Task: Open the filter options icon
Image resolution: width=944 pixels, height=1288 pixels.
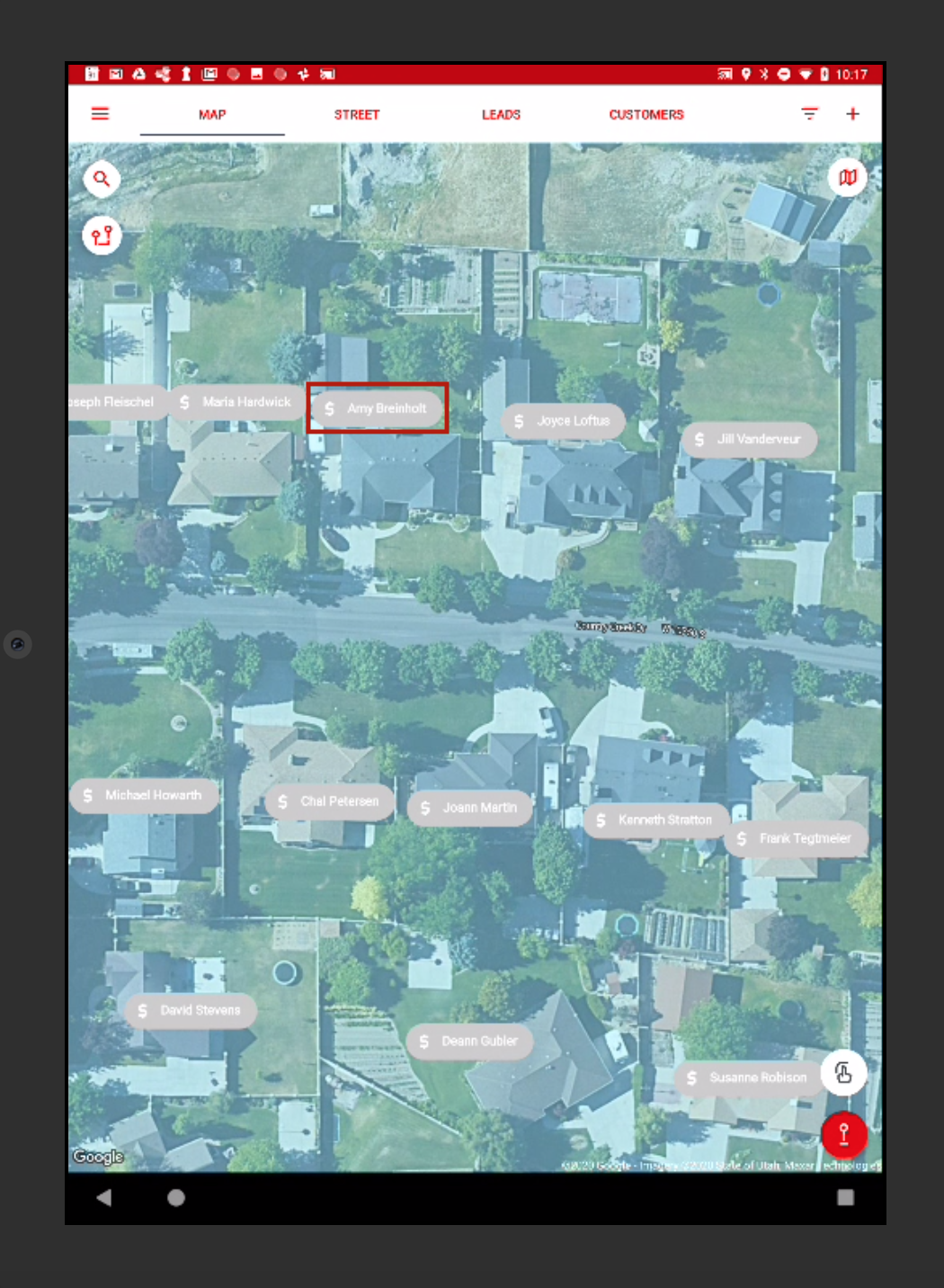Action: pyautogui.click(x=809, y=114)
